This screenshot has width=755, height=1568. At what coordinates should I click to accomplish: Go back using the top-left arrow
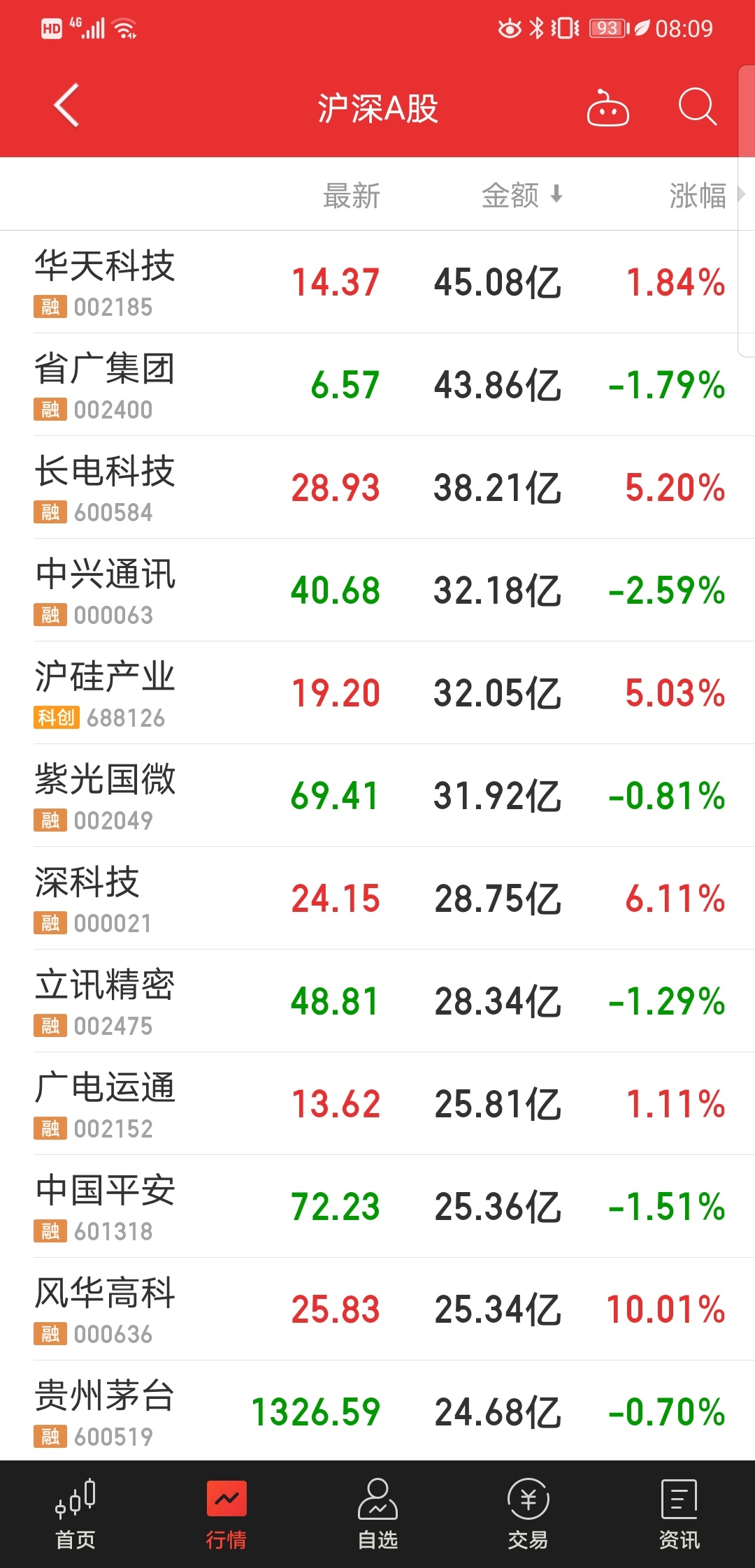66,106
